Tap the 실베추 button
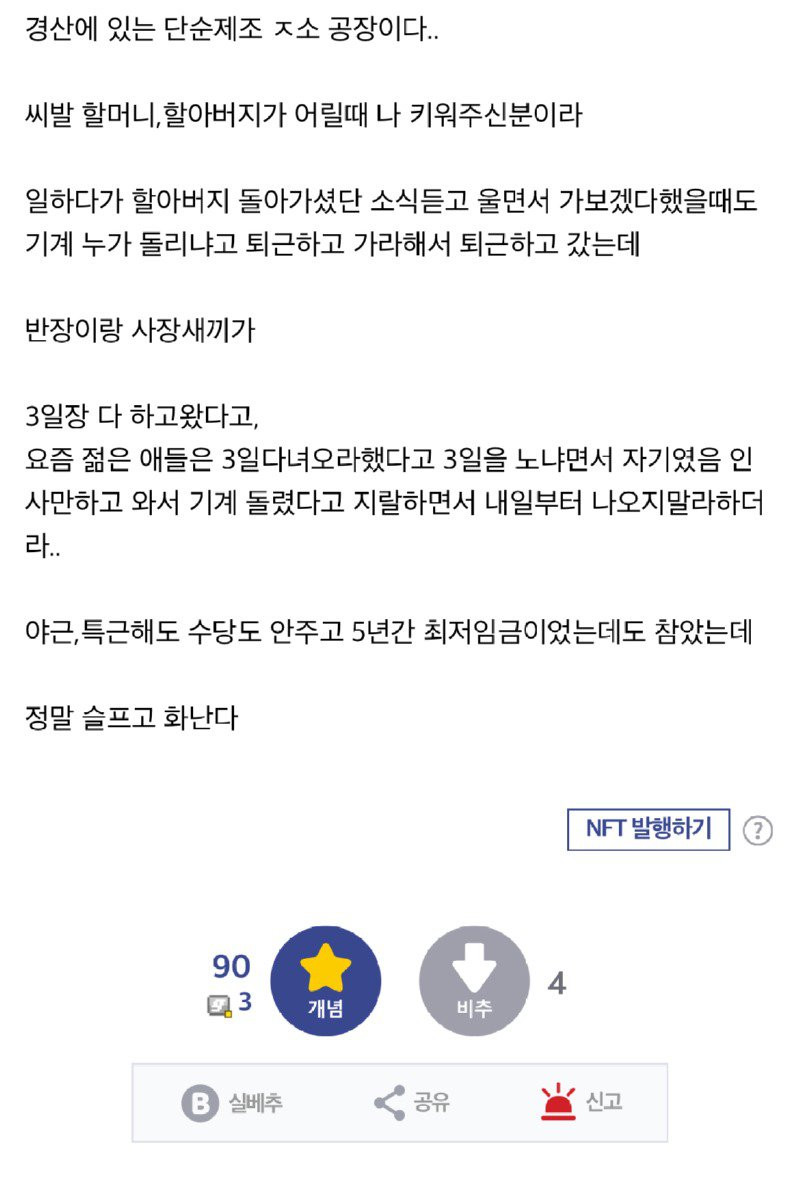Viewport: 800px width, 1194px height. [232, 1103]
